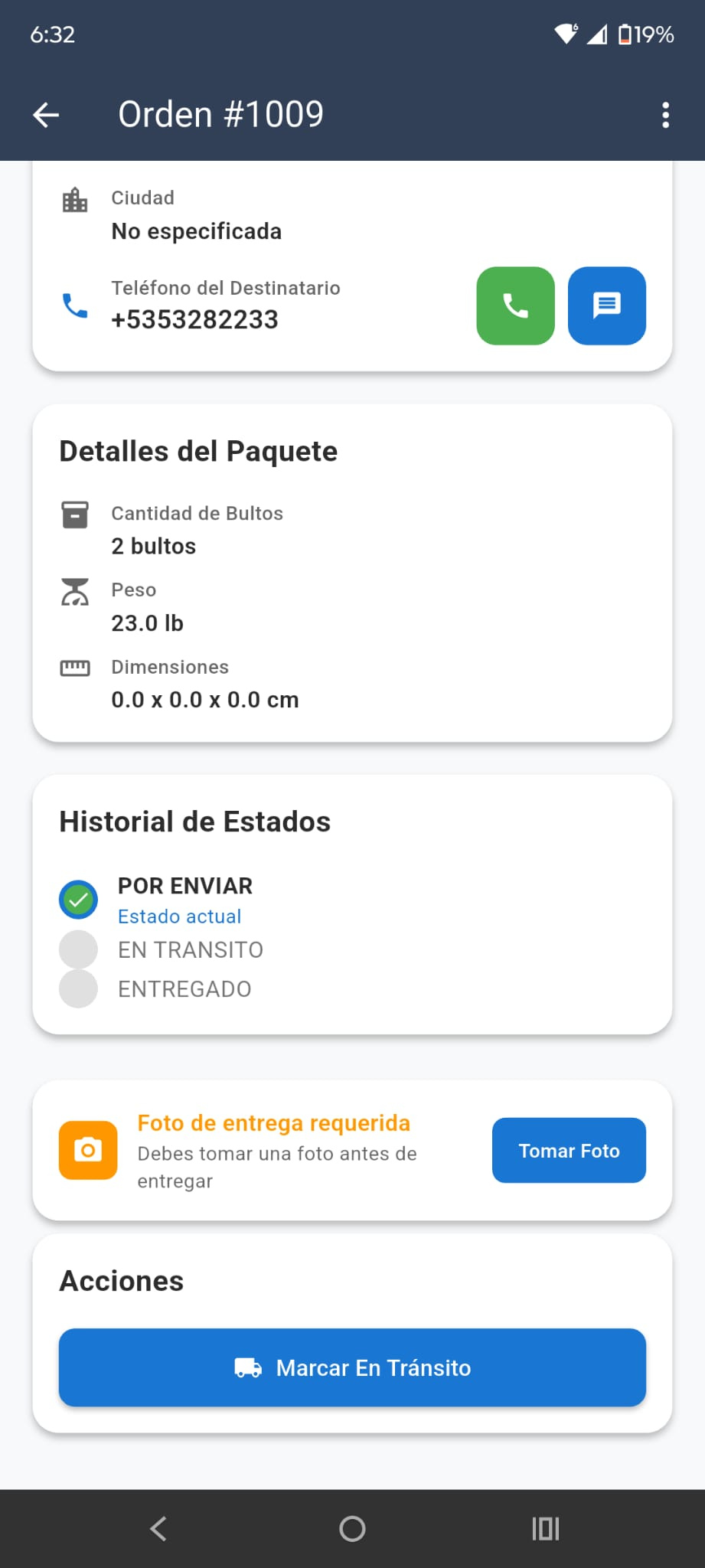Expand the Historial de Estados section
Viewport: 705px width, 1568px height.
(x=194, y=821)
